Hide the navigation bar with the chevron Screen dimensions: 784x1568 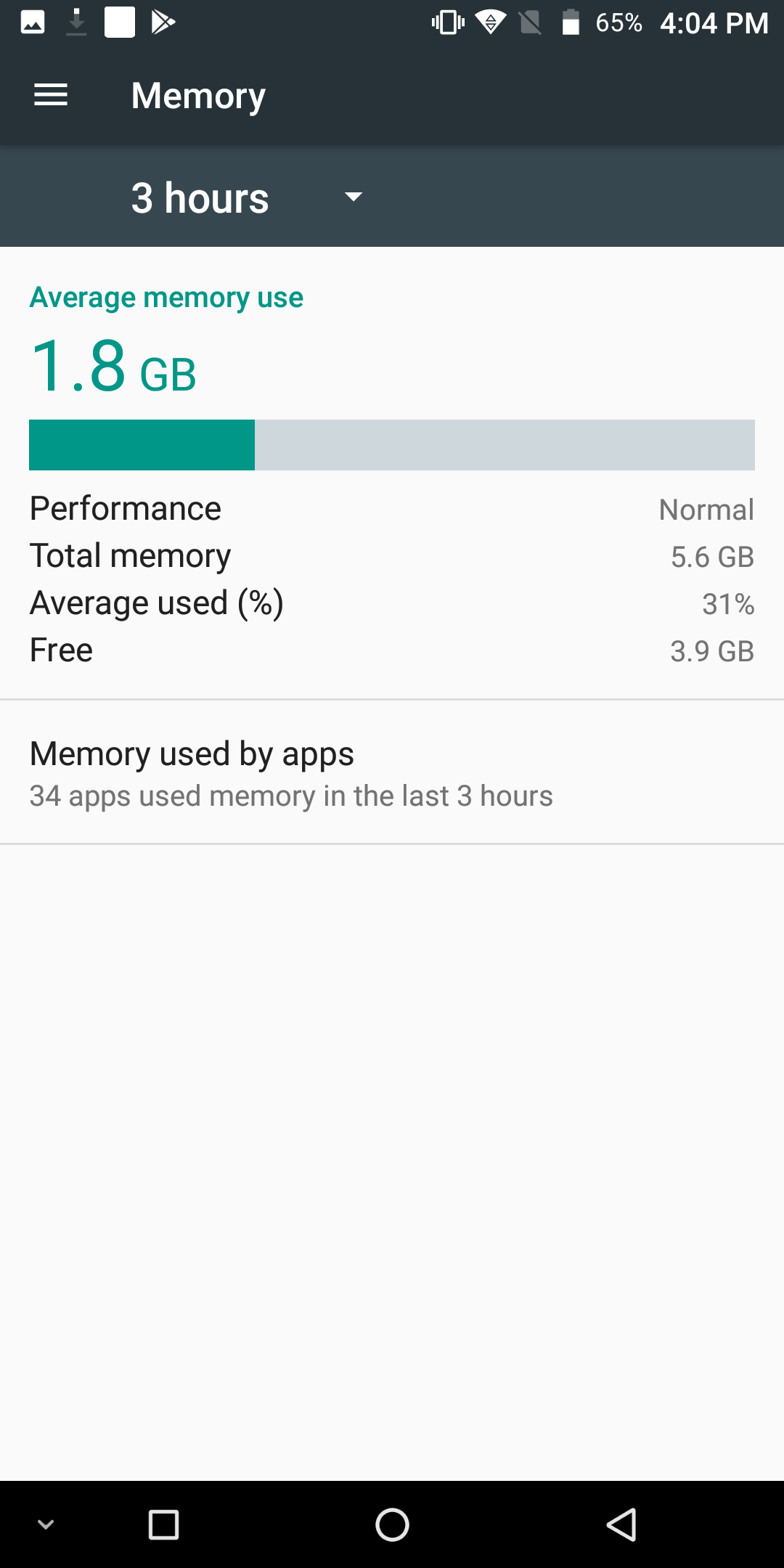coord(46,1524)
